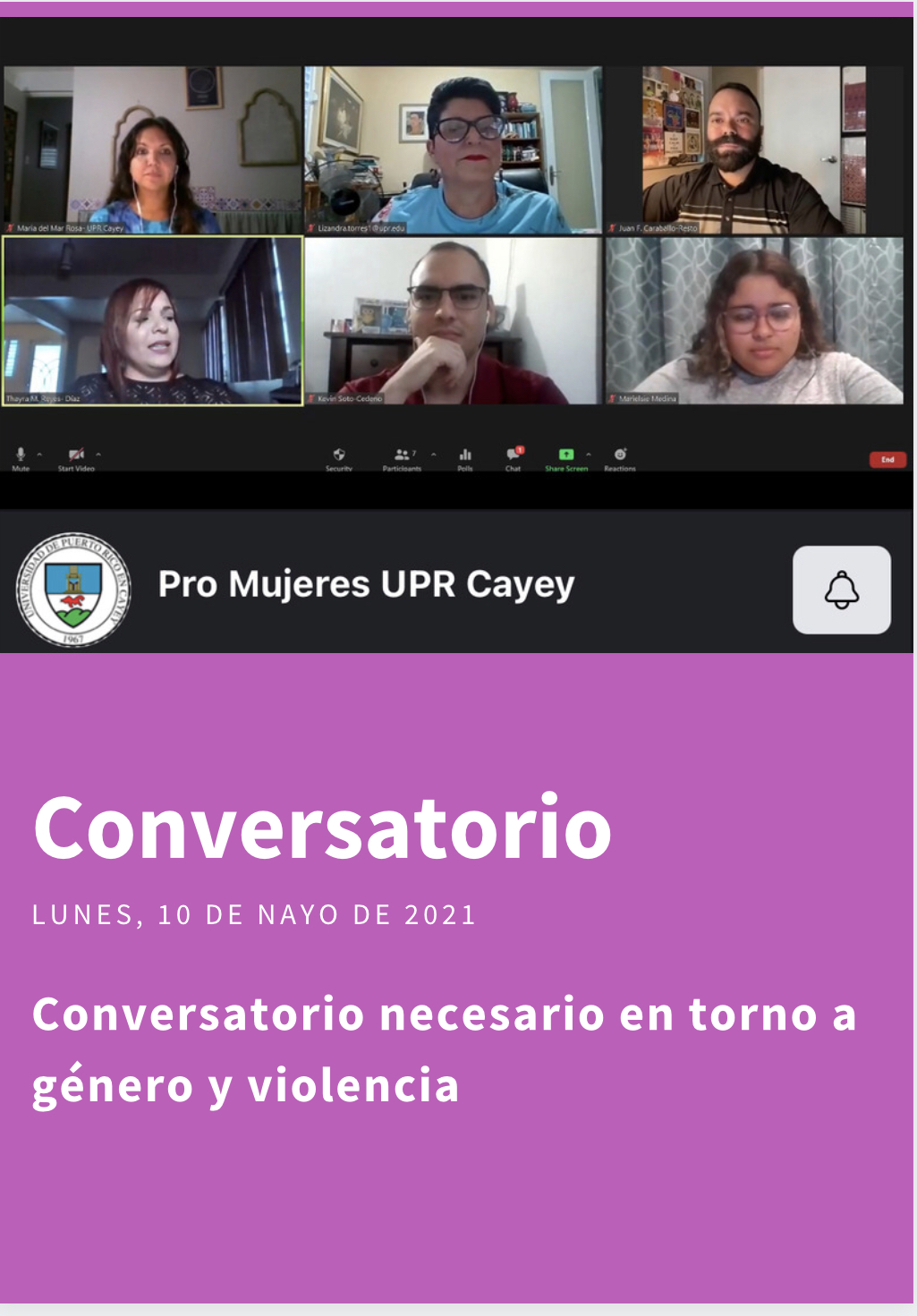Screen dimensions: 917x1316
Task: Open the Pro Mujeres UPR Cayey page
Action: click(365, 585)
